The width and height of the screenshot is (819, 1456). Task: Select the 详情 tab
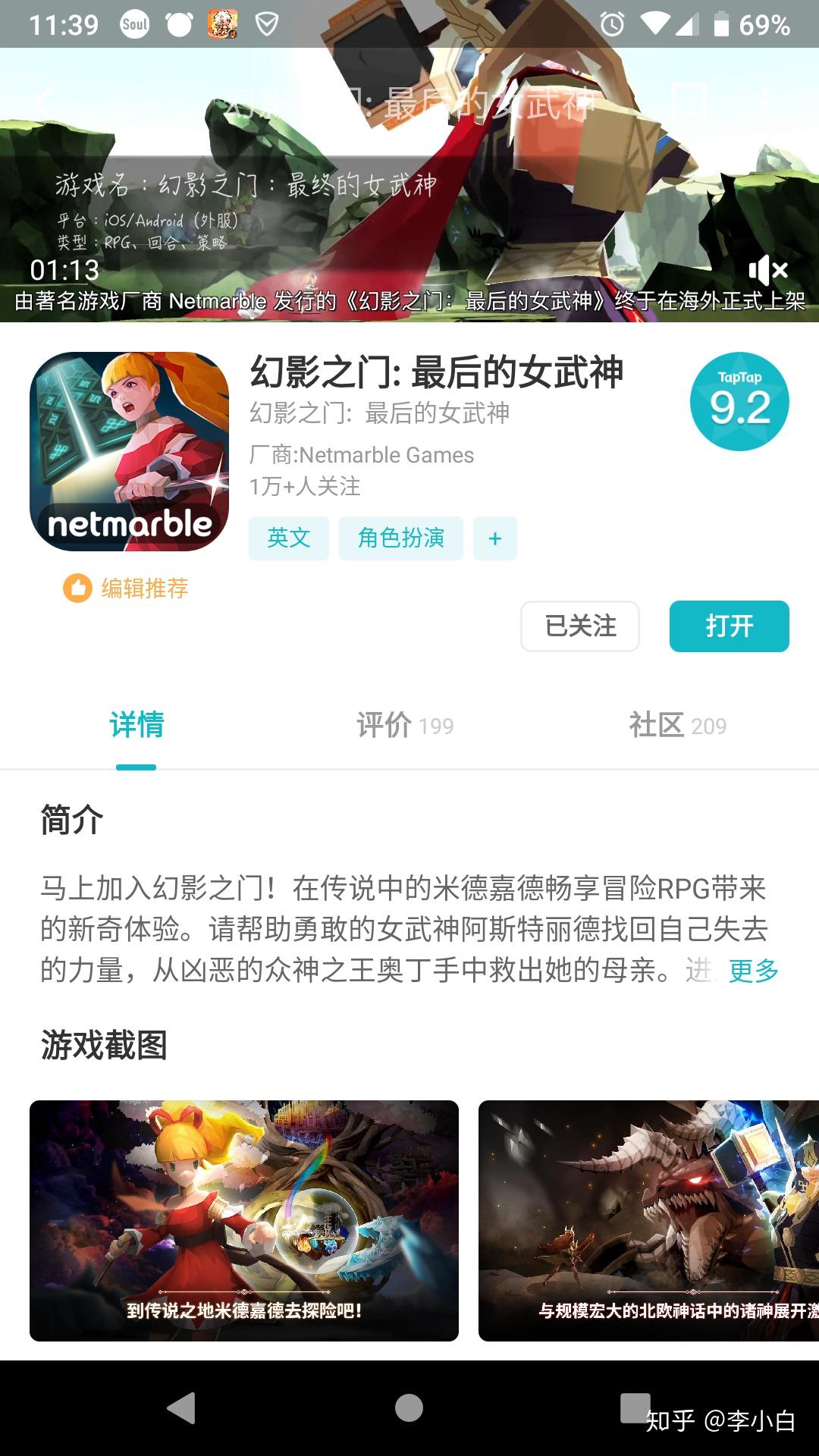tap(136, 726)
